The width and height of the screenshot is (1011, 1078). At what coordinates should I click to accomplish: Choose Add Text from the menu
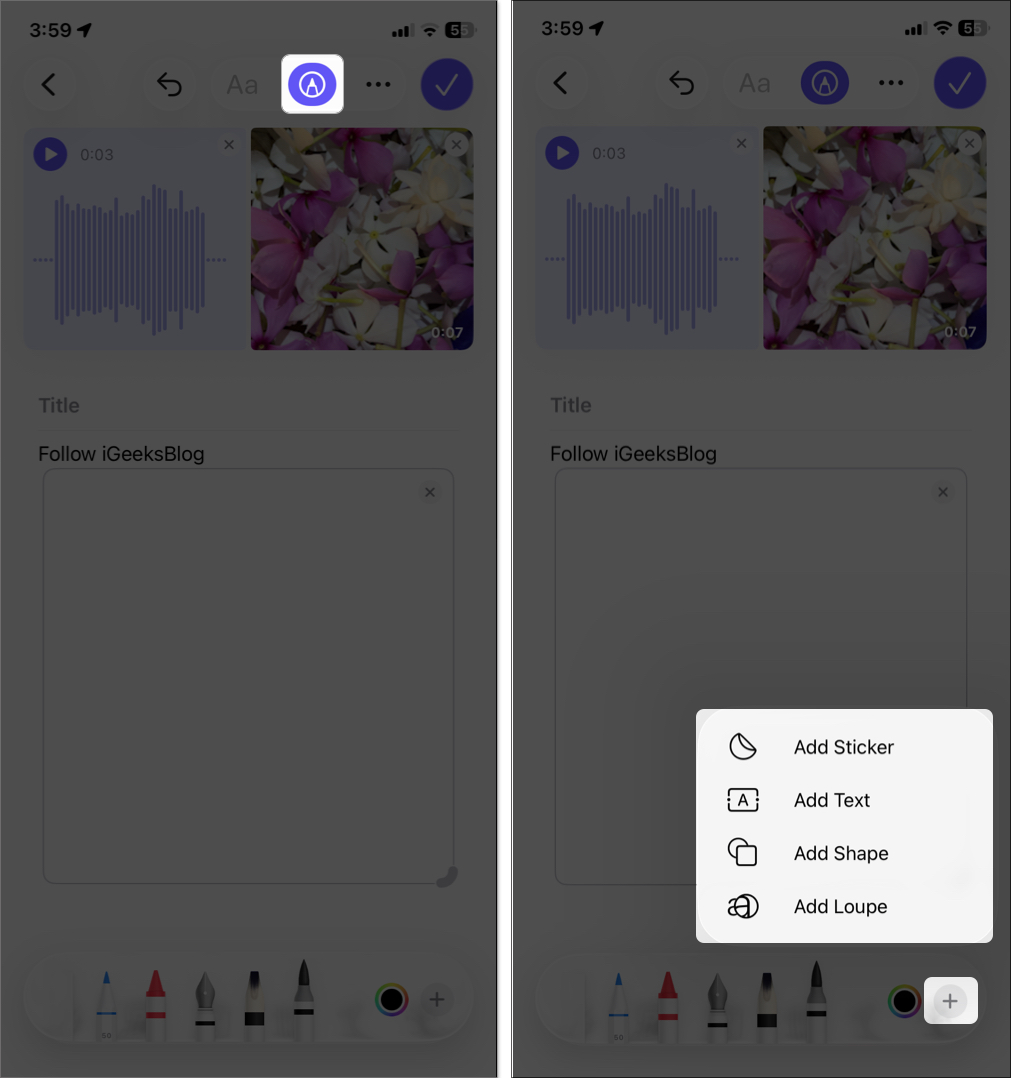tap(831, 800)
